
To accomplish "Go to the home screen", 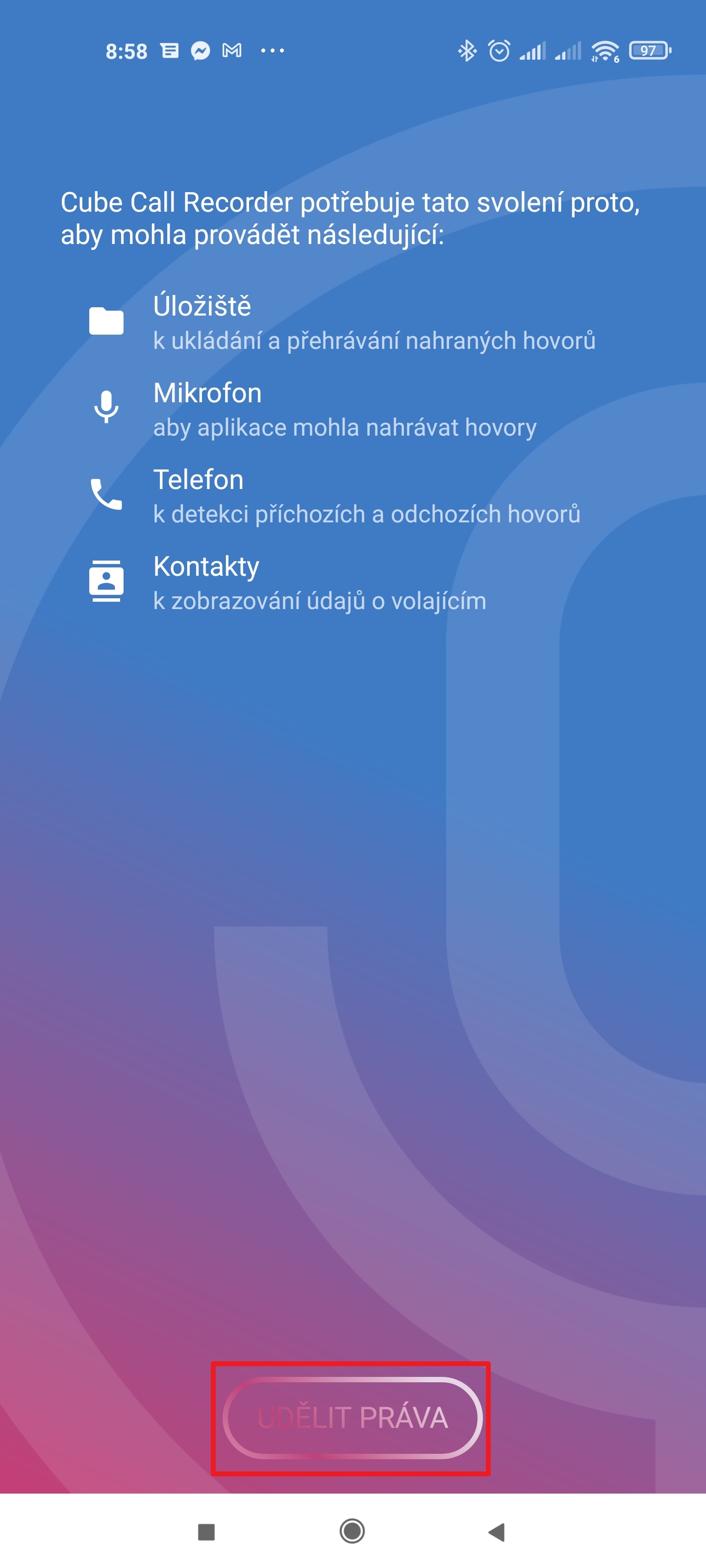I will [x=352, y=1531].
